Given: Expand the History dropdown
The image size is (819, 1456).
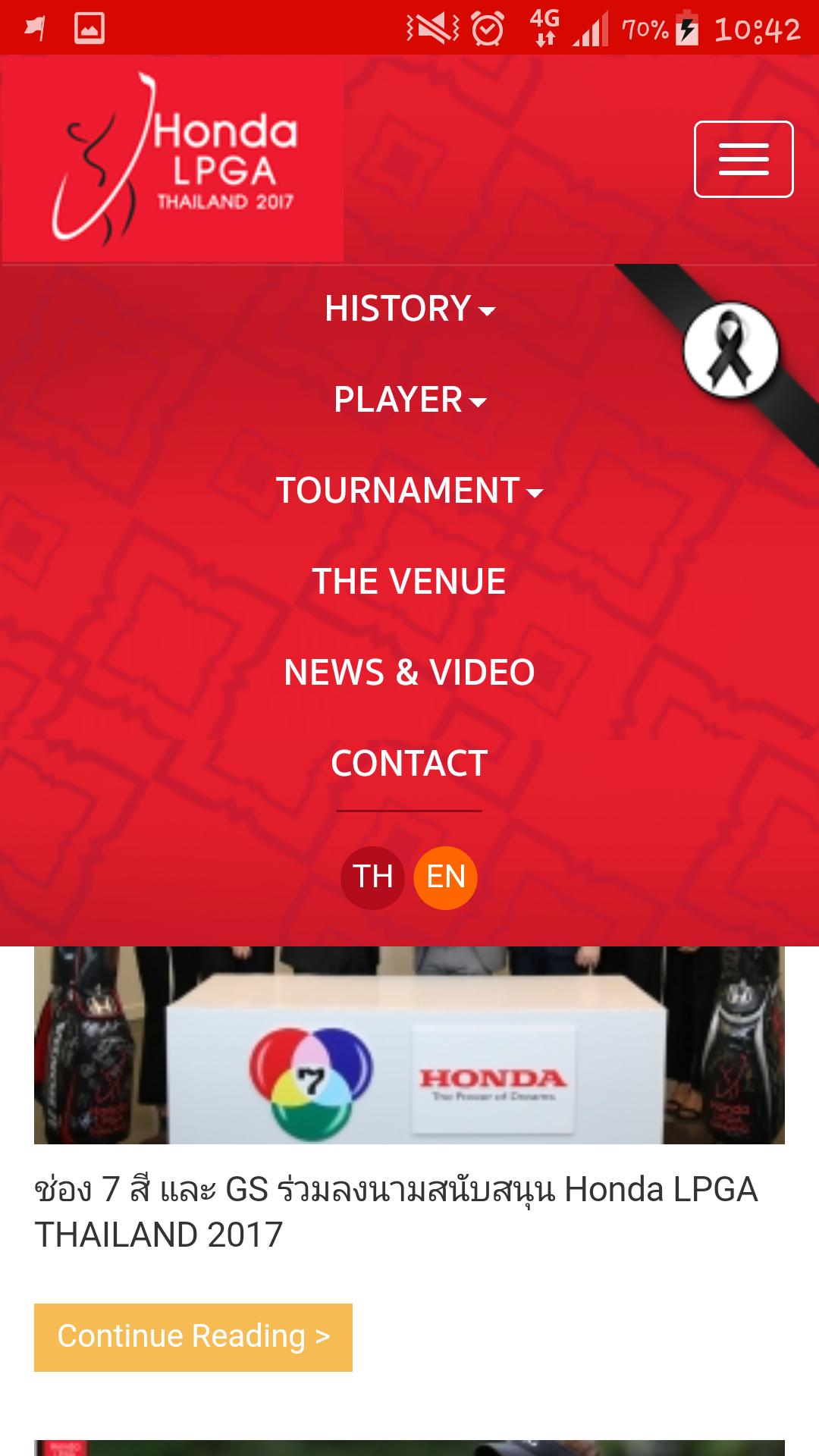Looking at the screenshot, I should click(409, 309).
